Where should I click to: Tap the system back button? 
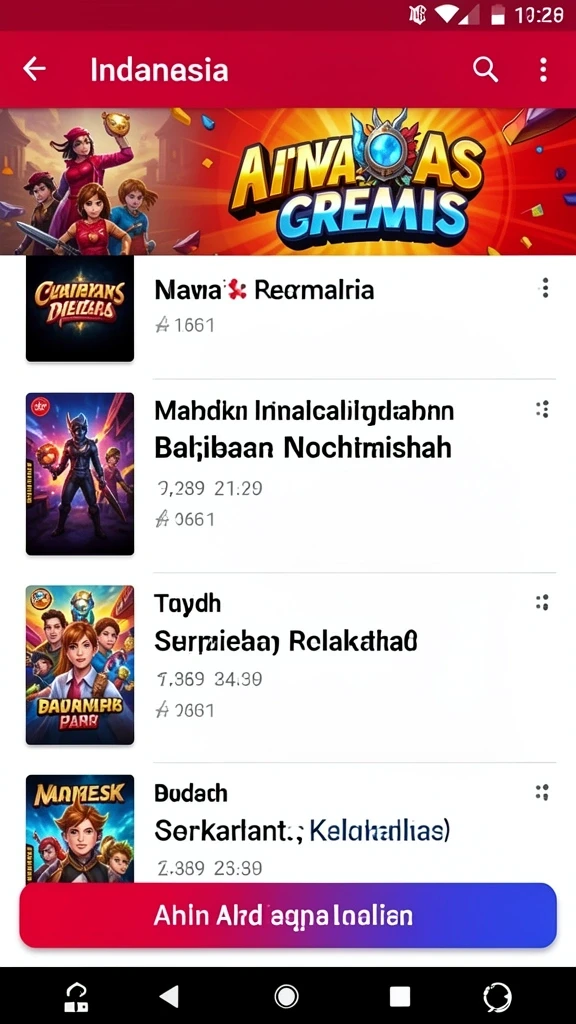pos(170,997)
